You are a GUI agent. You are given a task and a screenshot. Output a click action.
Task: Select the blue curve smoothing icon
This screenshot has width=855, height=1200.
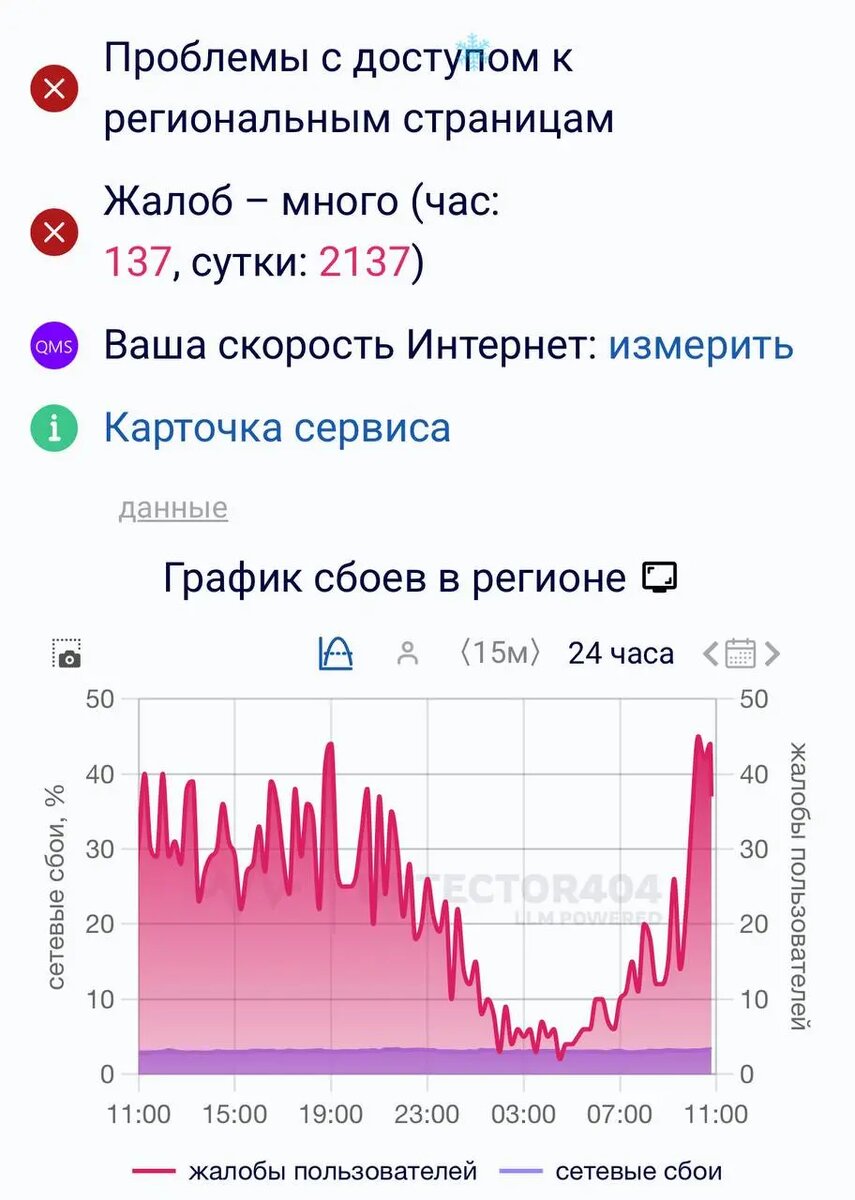pos(338,652)
